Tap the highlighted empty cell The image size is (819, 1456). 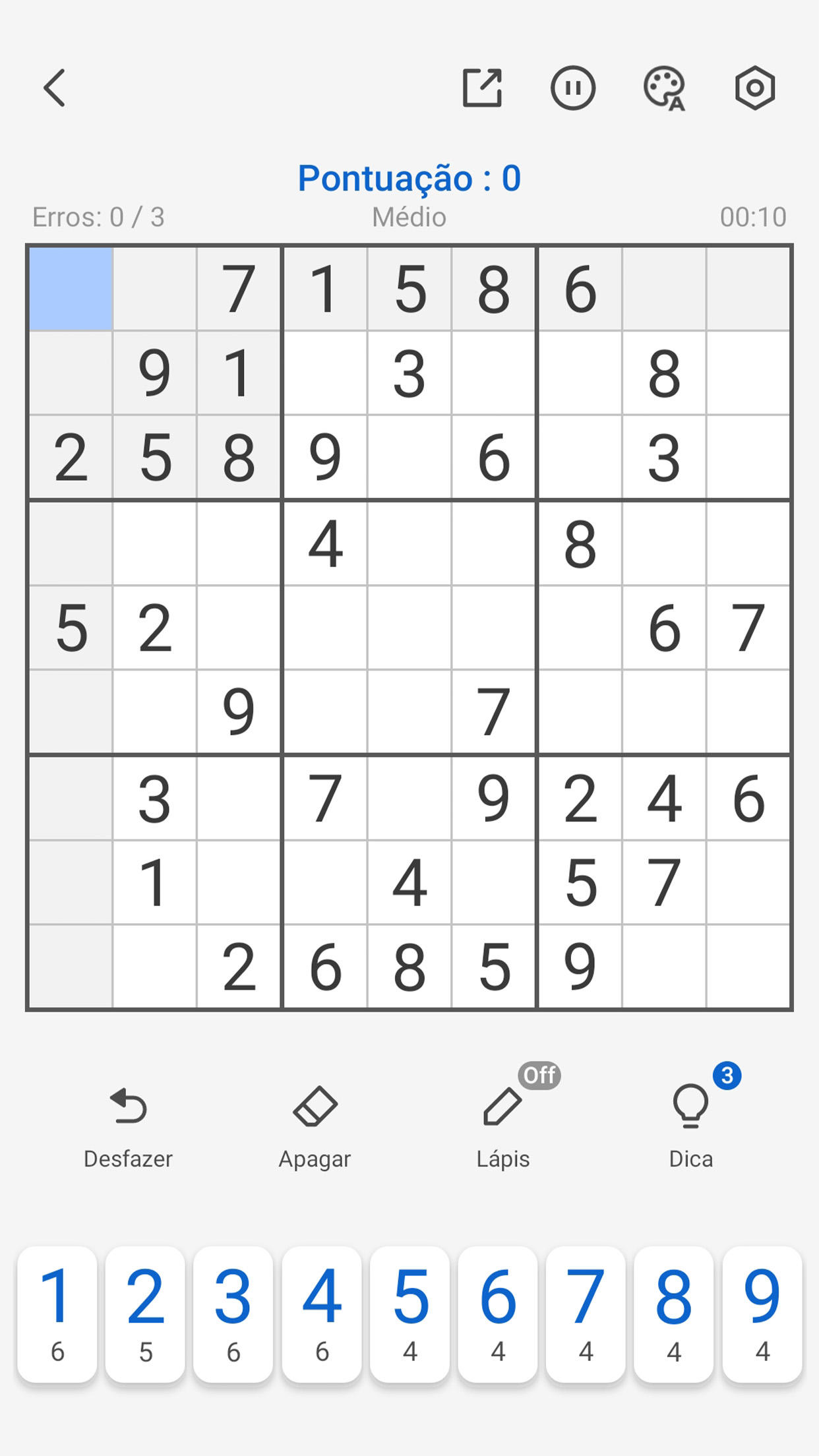pos(69,289)
